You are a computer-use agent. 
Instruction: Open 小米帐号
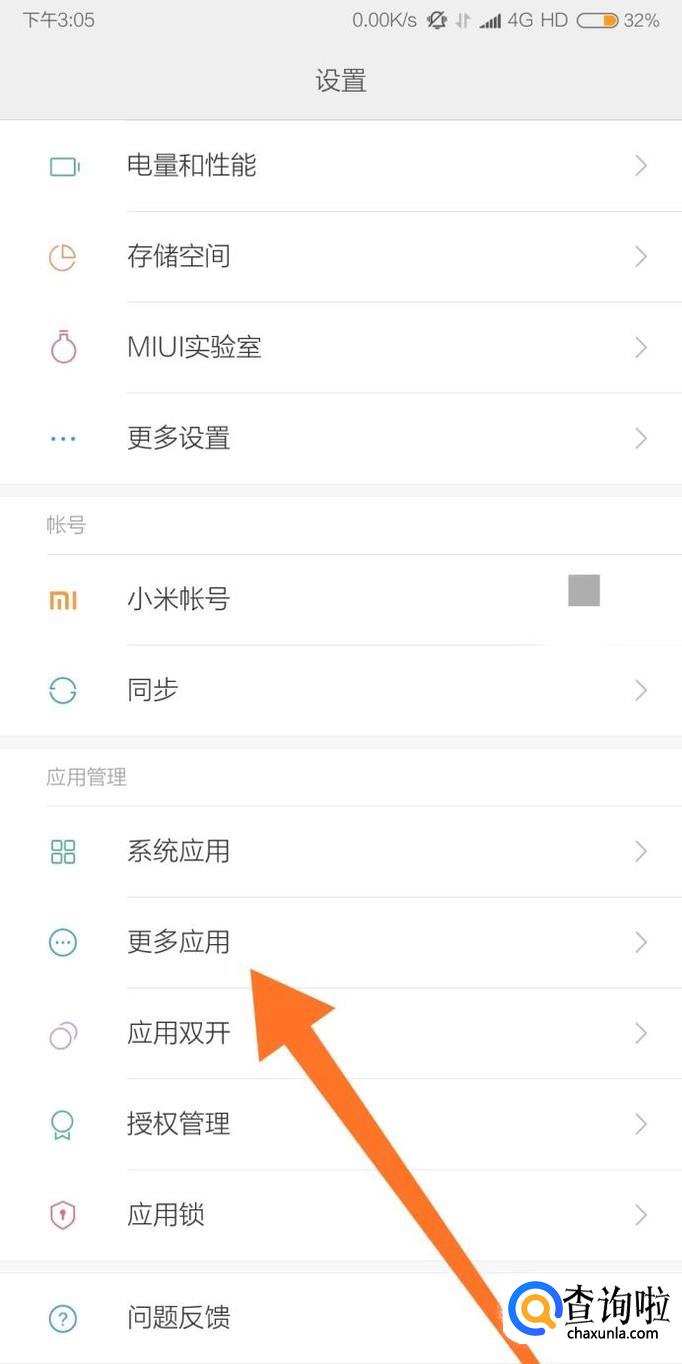coord(341,600)
